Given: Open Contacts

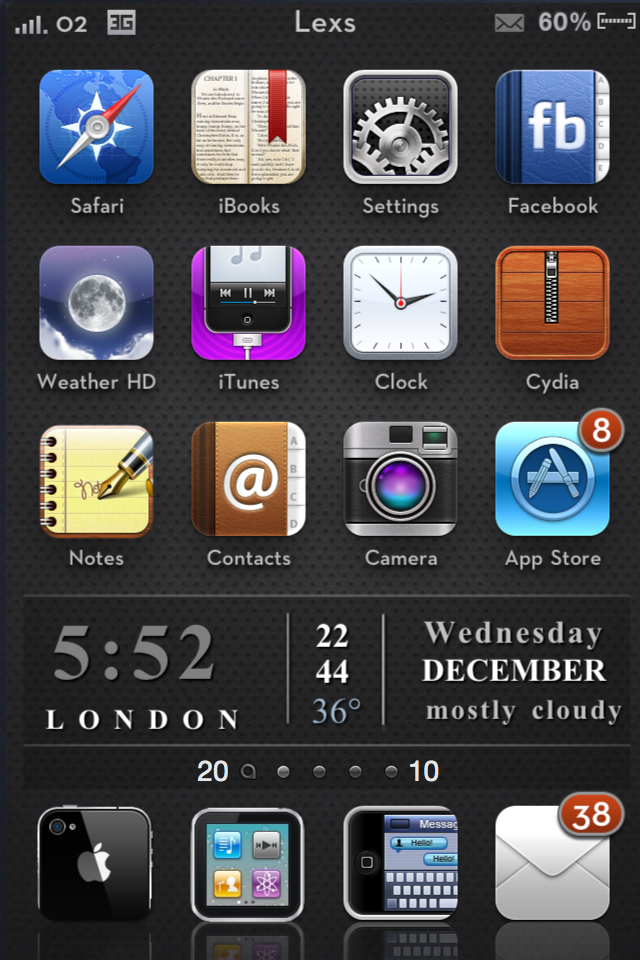Looking at the screenshot, I should click(248, 479).
